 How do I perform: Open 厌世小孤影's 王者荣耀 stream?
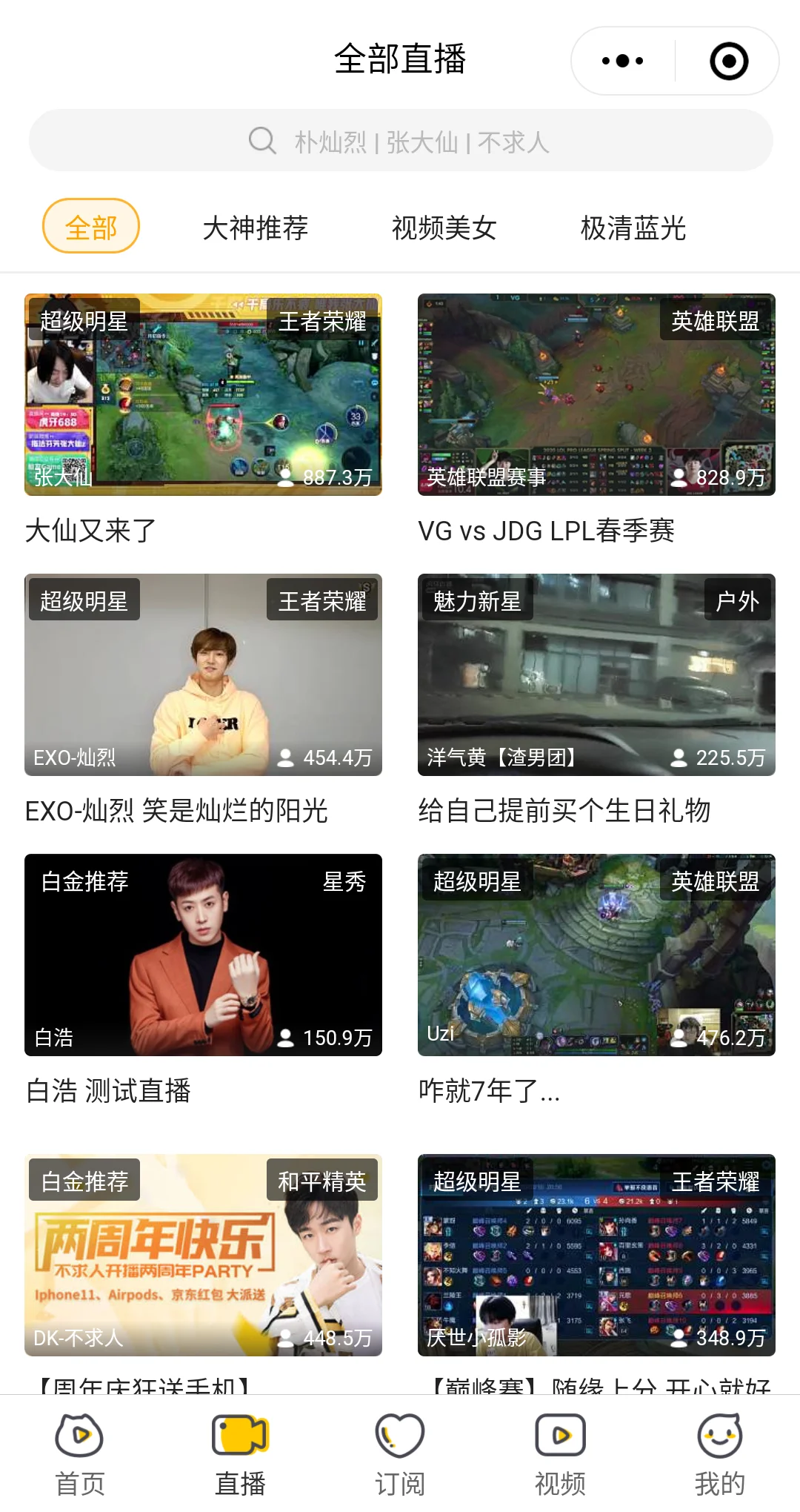[x=596, y=1255]
